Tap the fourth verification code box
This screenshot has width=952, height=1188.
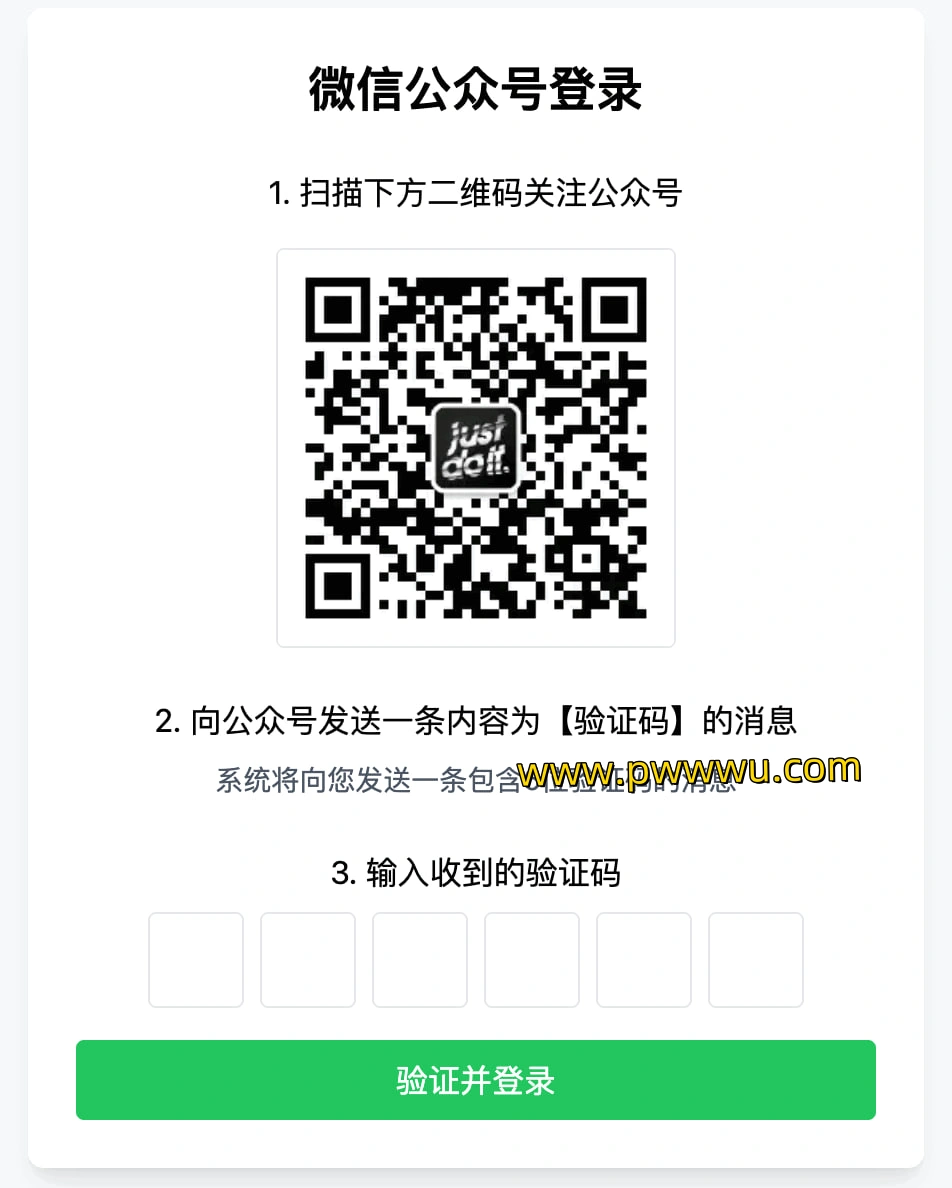click(532, 959)
